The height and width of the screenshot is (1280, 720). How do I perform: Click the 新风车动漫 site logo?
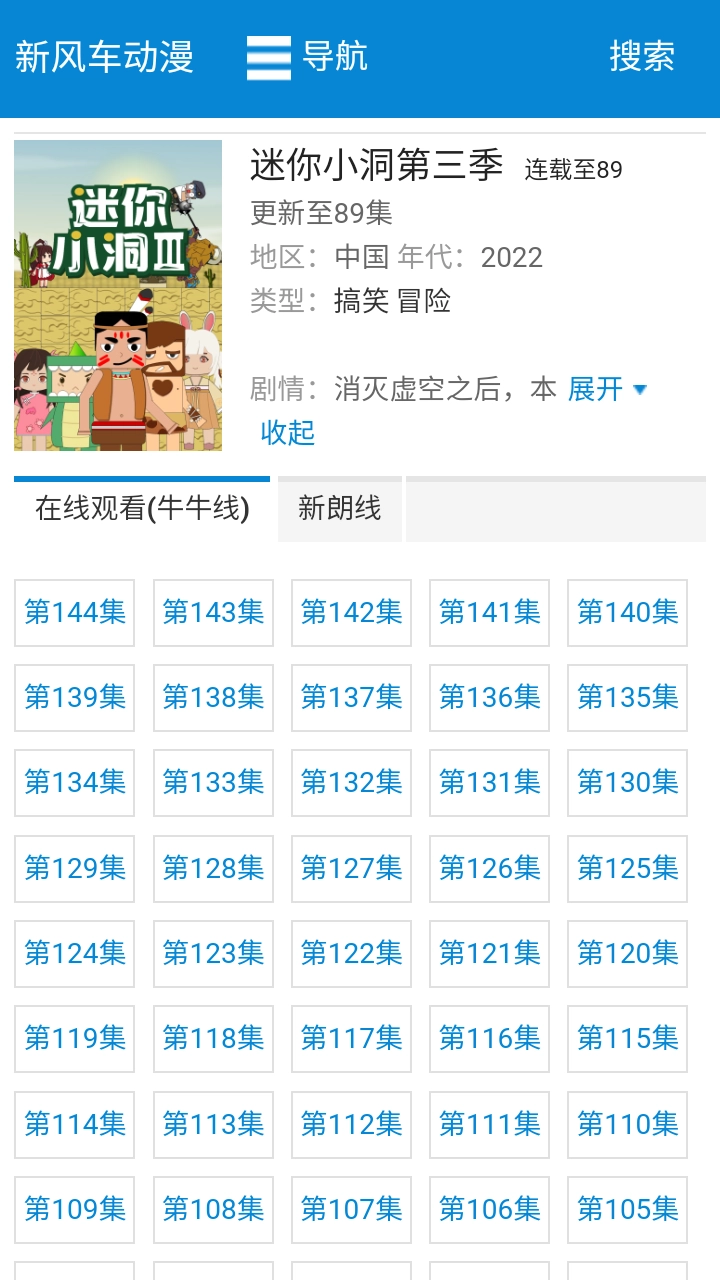click(103, 57)
